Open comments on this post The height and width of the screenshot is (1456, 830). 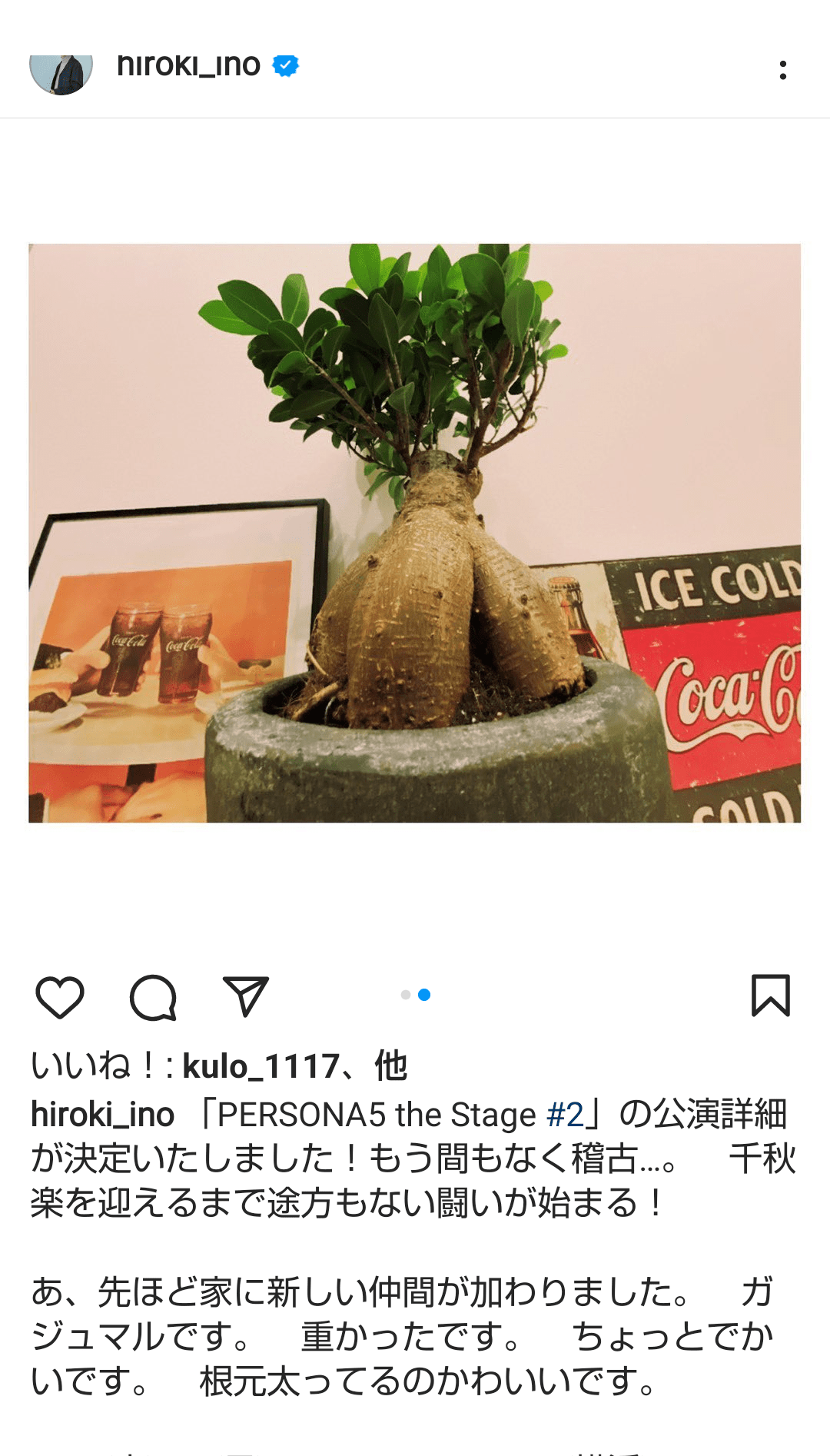pos(153,997)
